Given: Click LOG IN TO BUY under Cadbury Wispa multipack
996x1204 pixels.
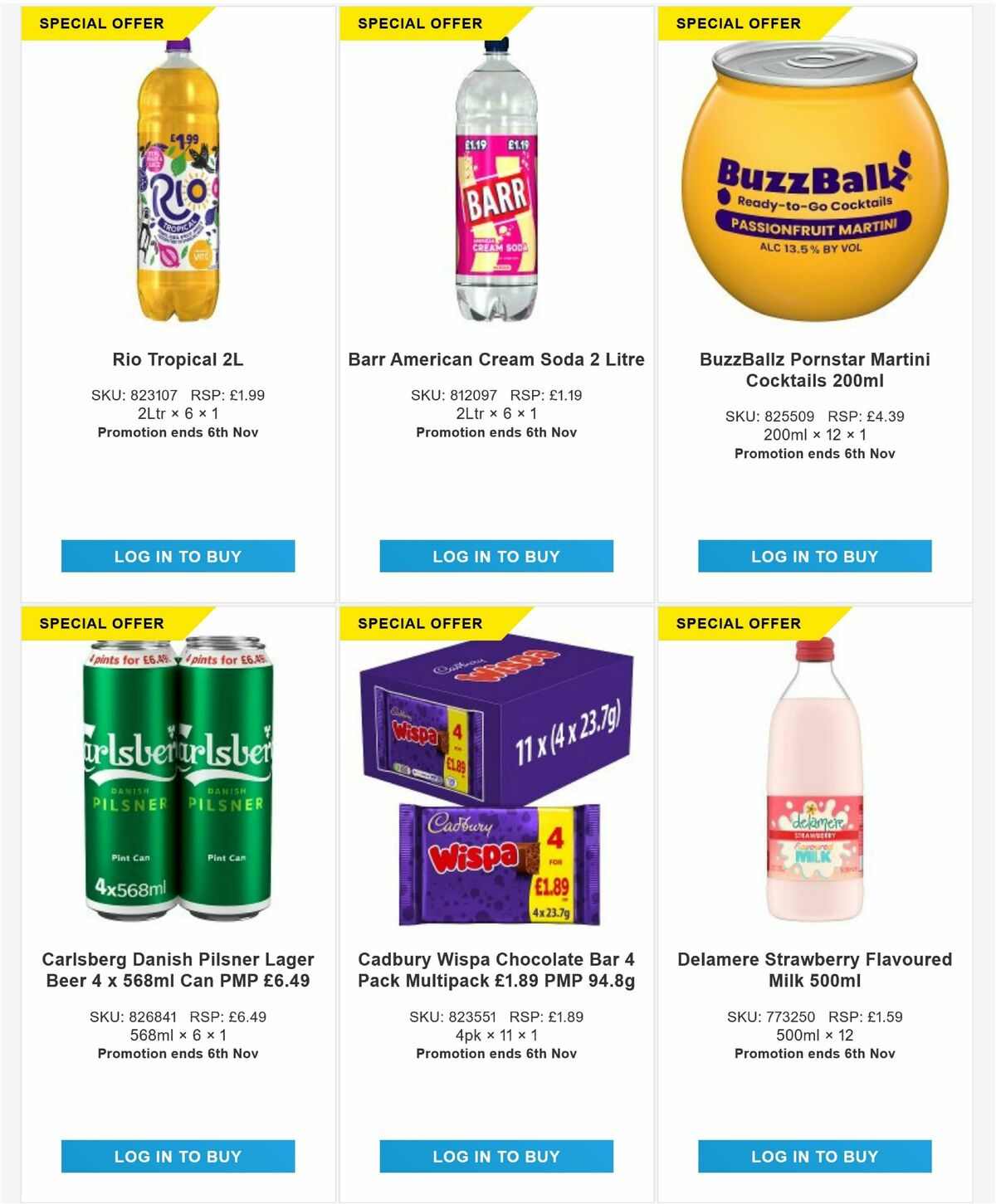Looking at the screenshot, I should tap(496, 1155).
